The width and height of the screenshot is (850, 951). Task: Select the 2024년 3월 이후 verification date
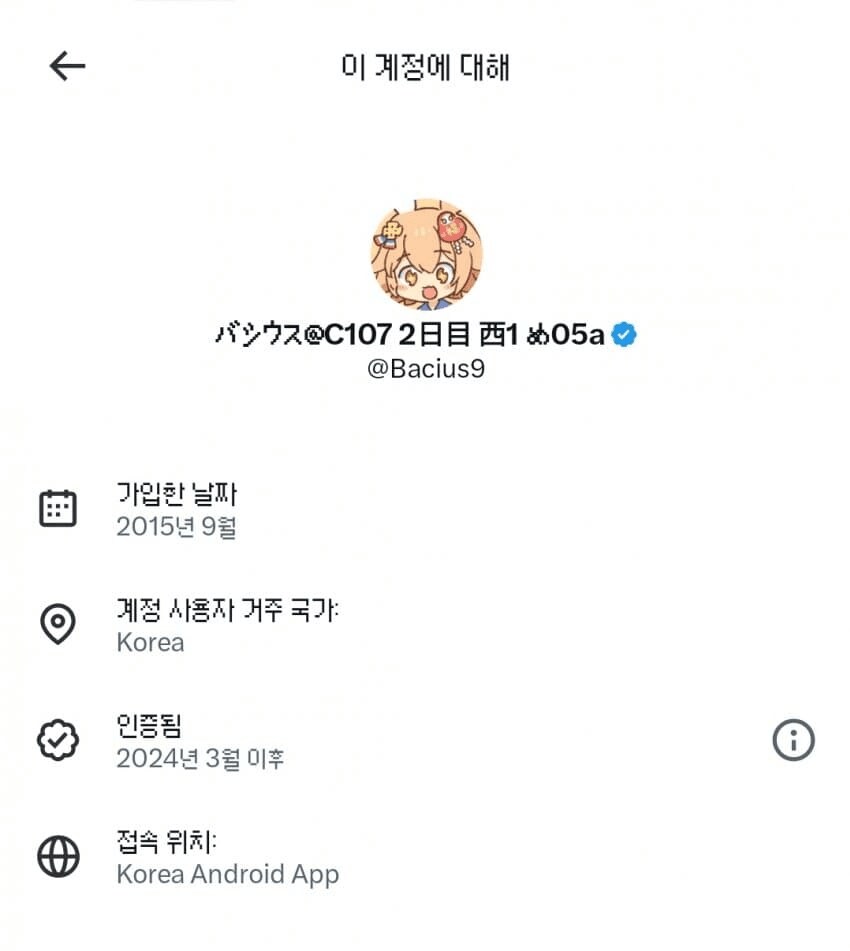click(x=198, y=758)
